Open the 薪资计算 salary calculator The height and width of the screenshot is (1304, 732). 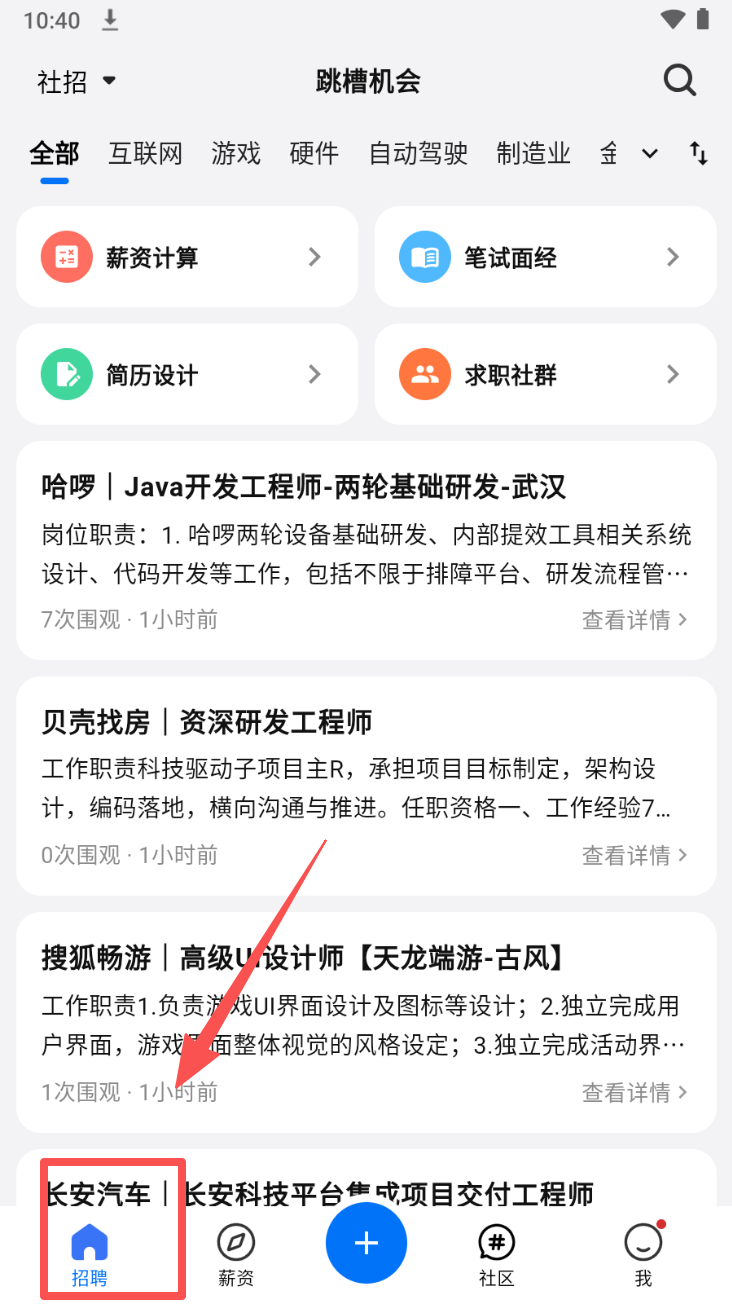pos(187,257)
